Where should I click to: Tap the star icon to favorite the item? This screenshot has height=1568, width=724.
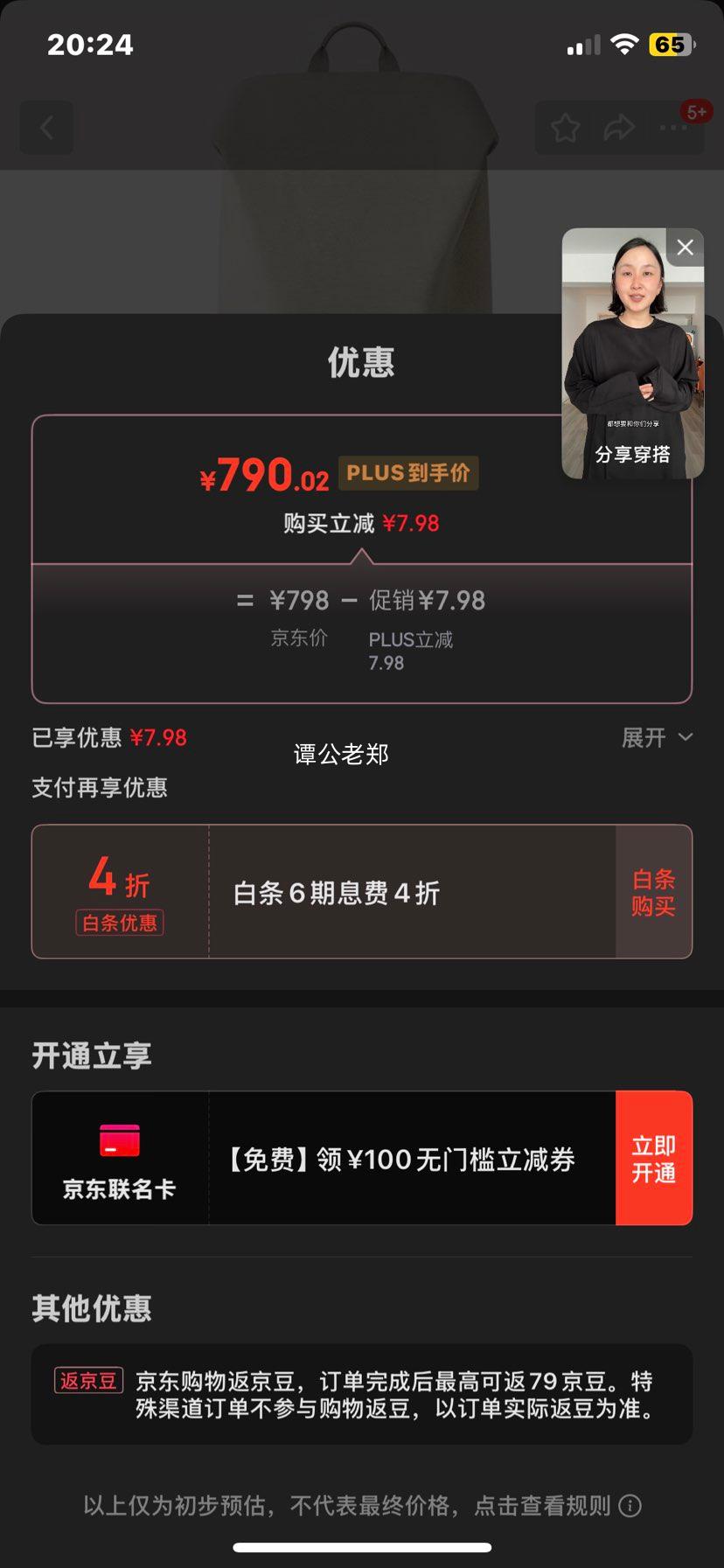tap(565, 128)
